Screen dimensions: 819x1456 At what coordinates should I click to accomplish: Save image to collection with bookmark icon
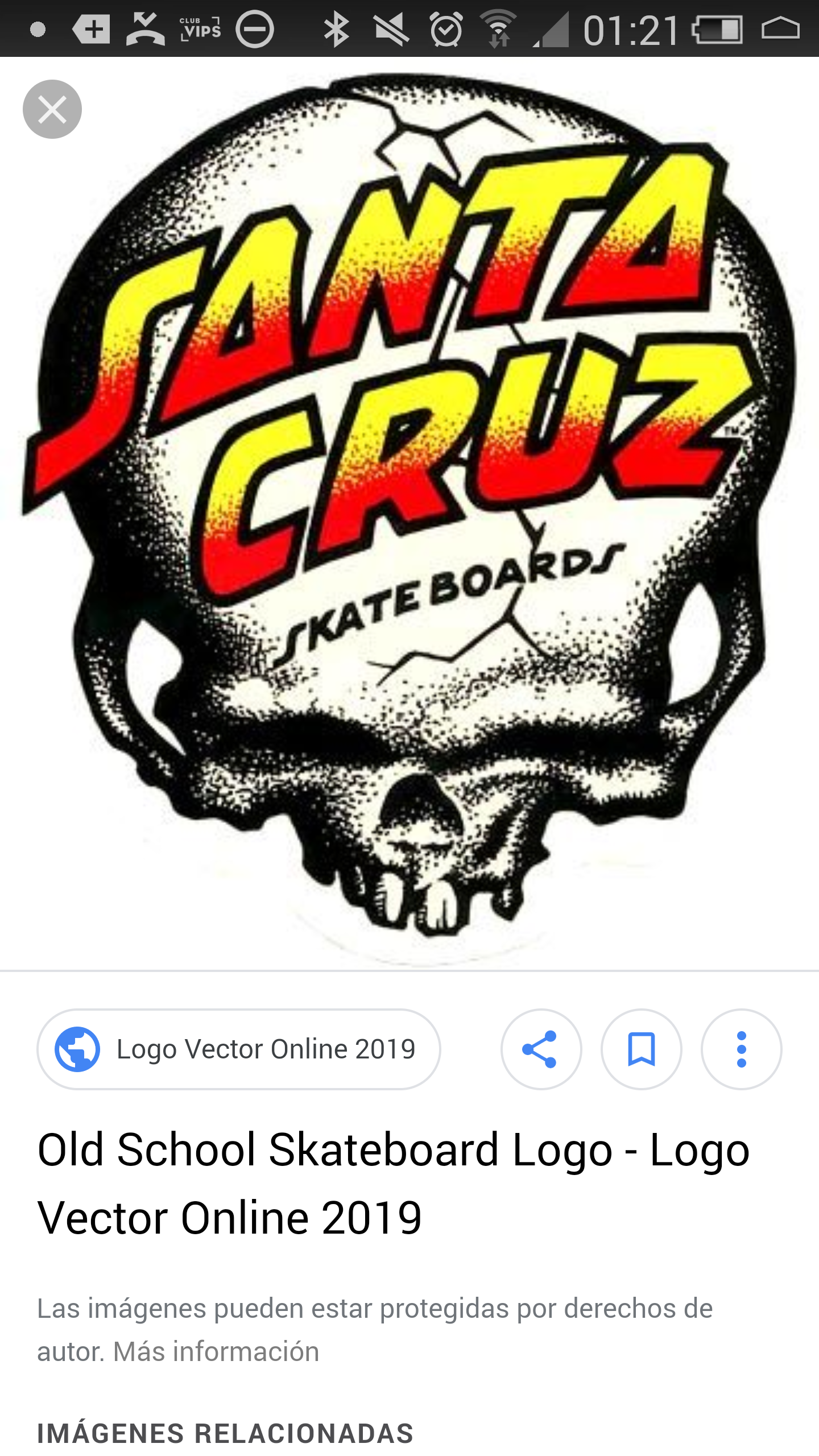(641, 1049)
